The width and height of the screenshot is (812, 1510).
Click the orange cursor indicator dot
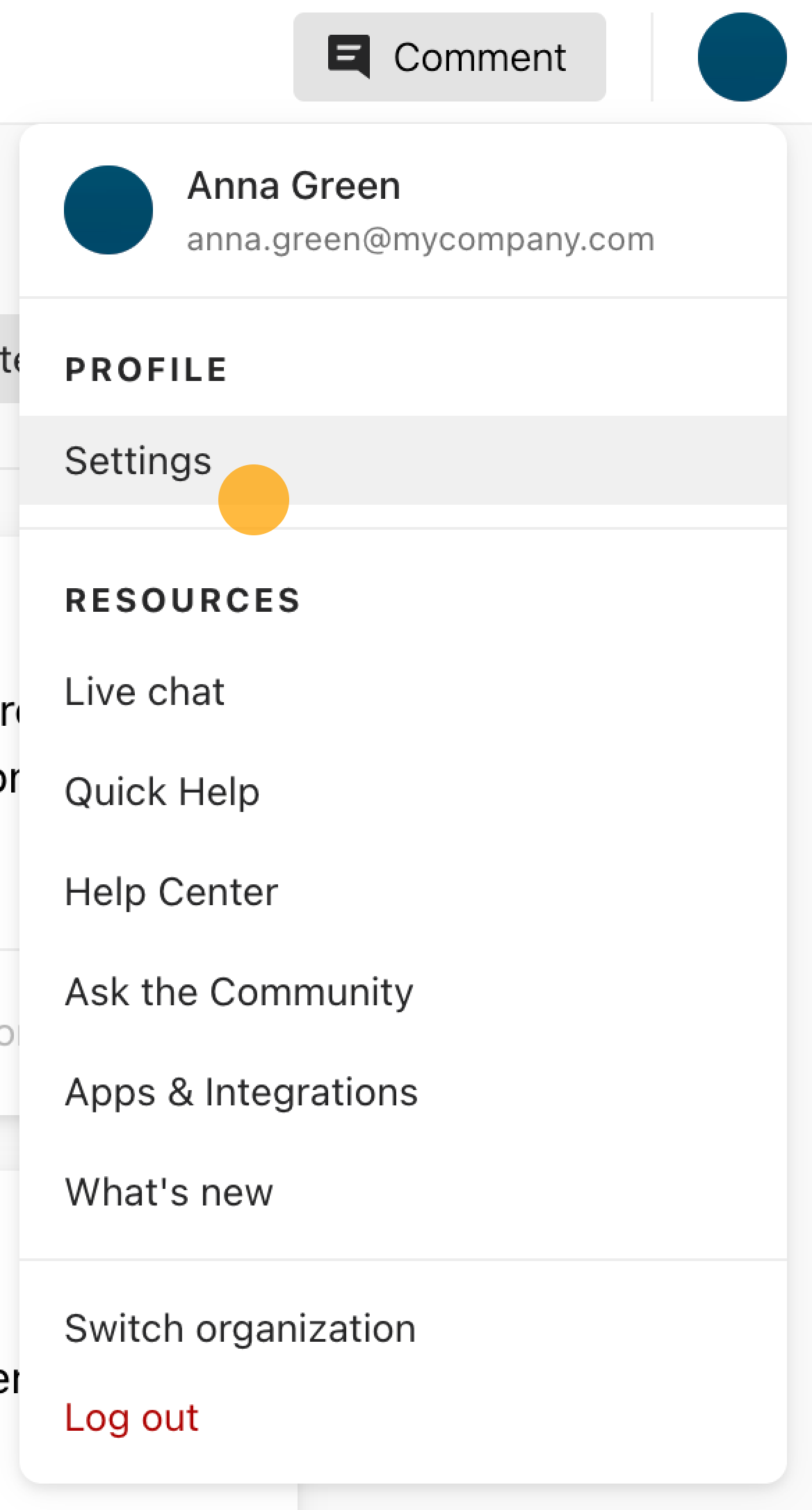point(254,499)
